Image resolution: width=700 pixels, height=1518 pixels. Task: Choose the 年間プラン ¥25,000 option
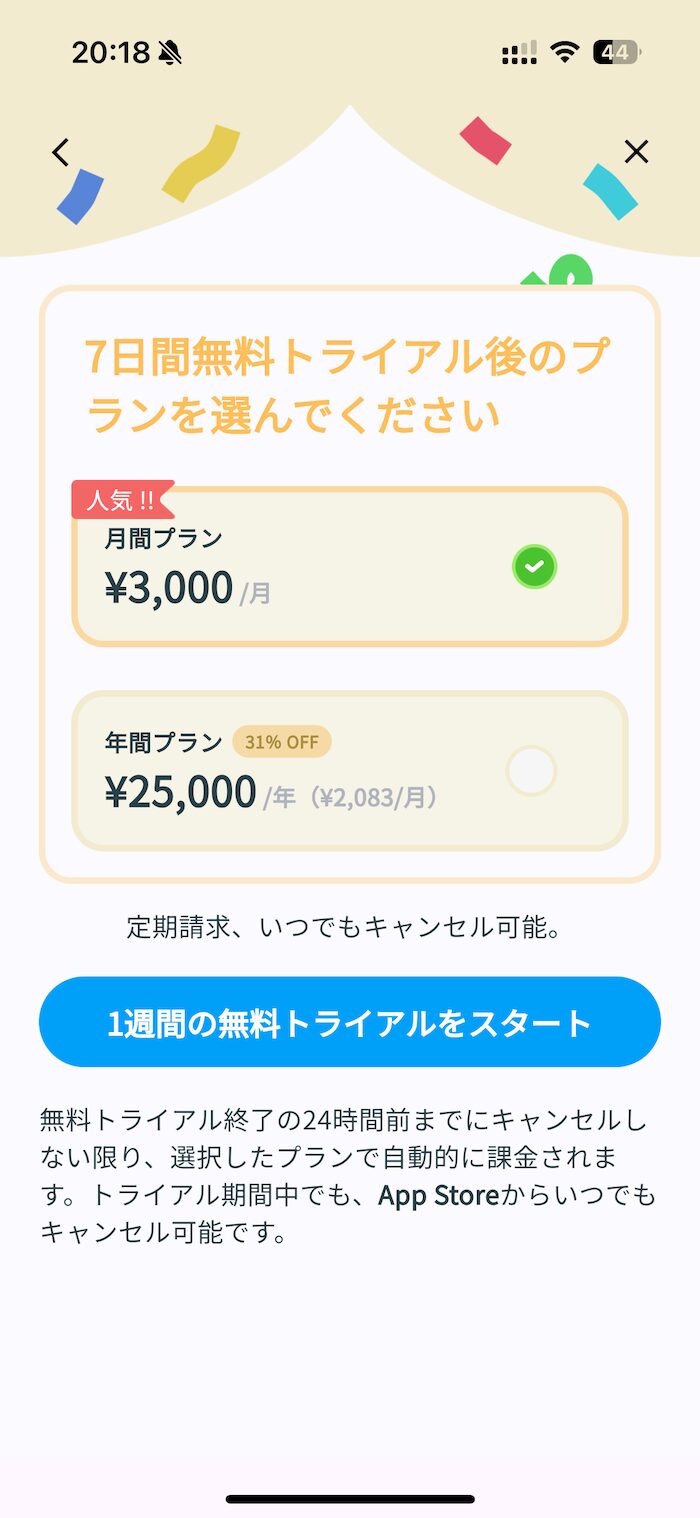click(350, 771)
